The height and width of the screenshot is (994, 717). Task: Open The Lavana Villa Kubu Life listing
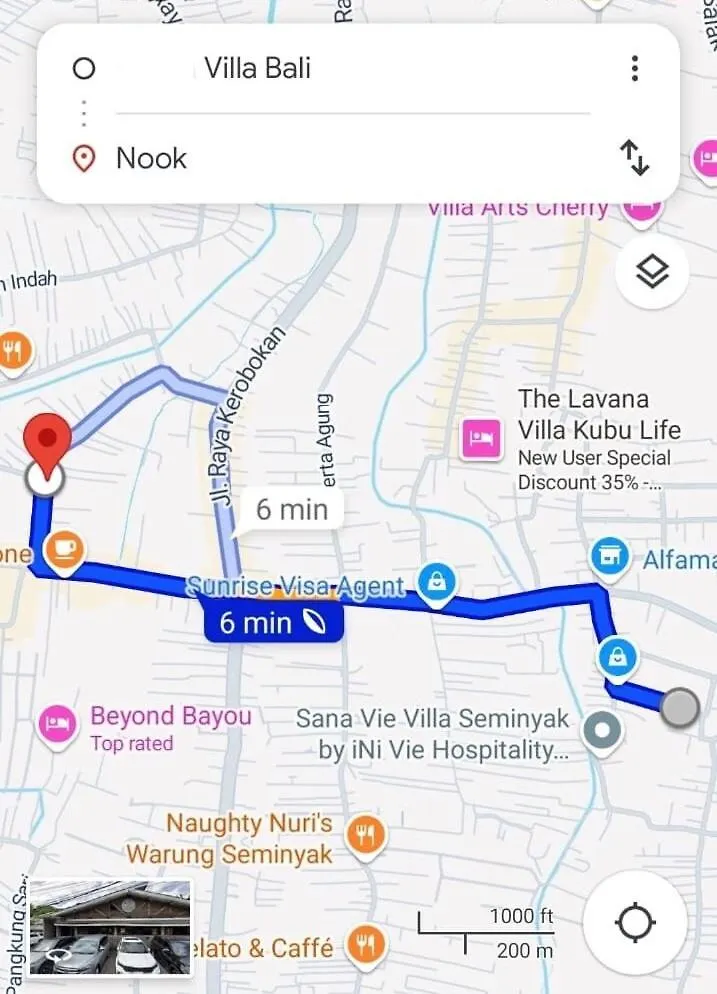click(480, 437)
